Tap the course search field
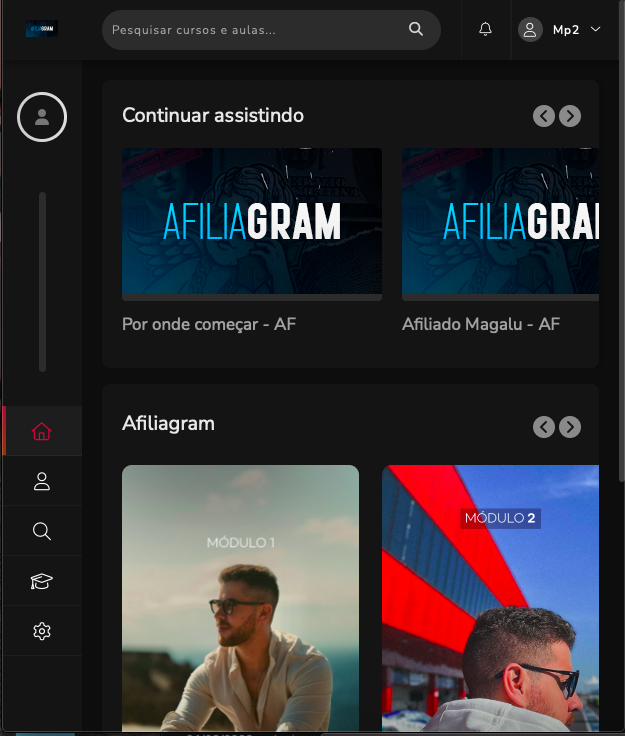 (250, 30)
